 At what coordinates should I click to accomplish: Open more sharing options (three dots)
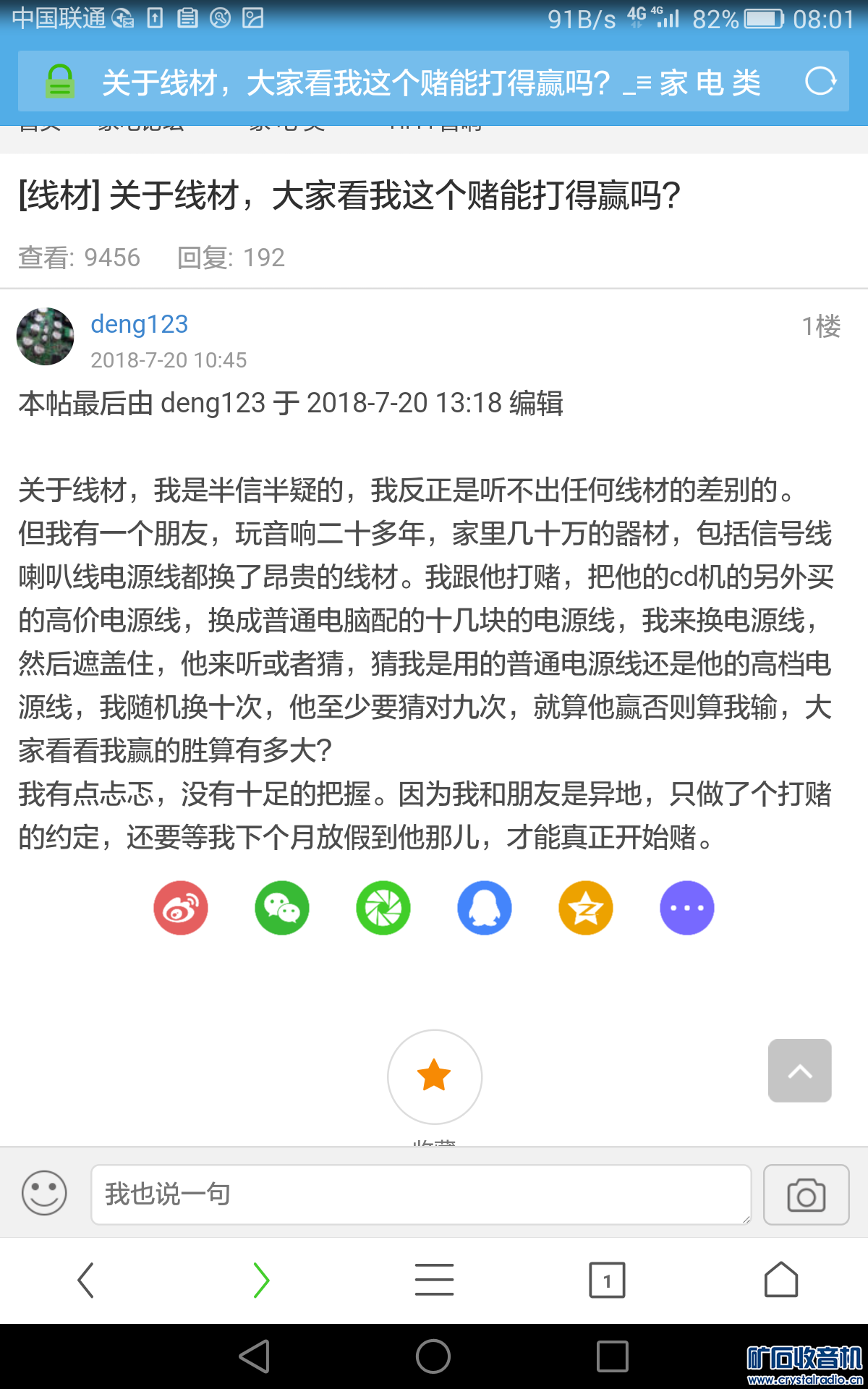[x=687, y=908]
